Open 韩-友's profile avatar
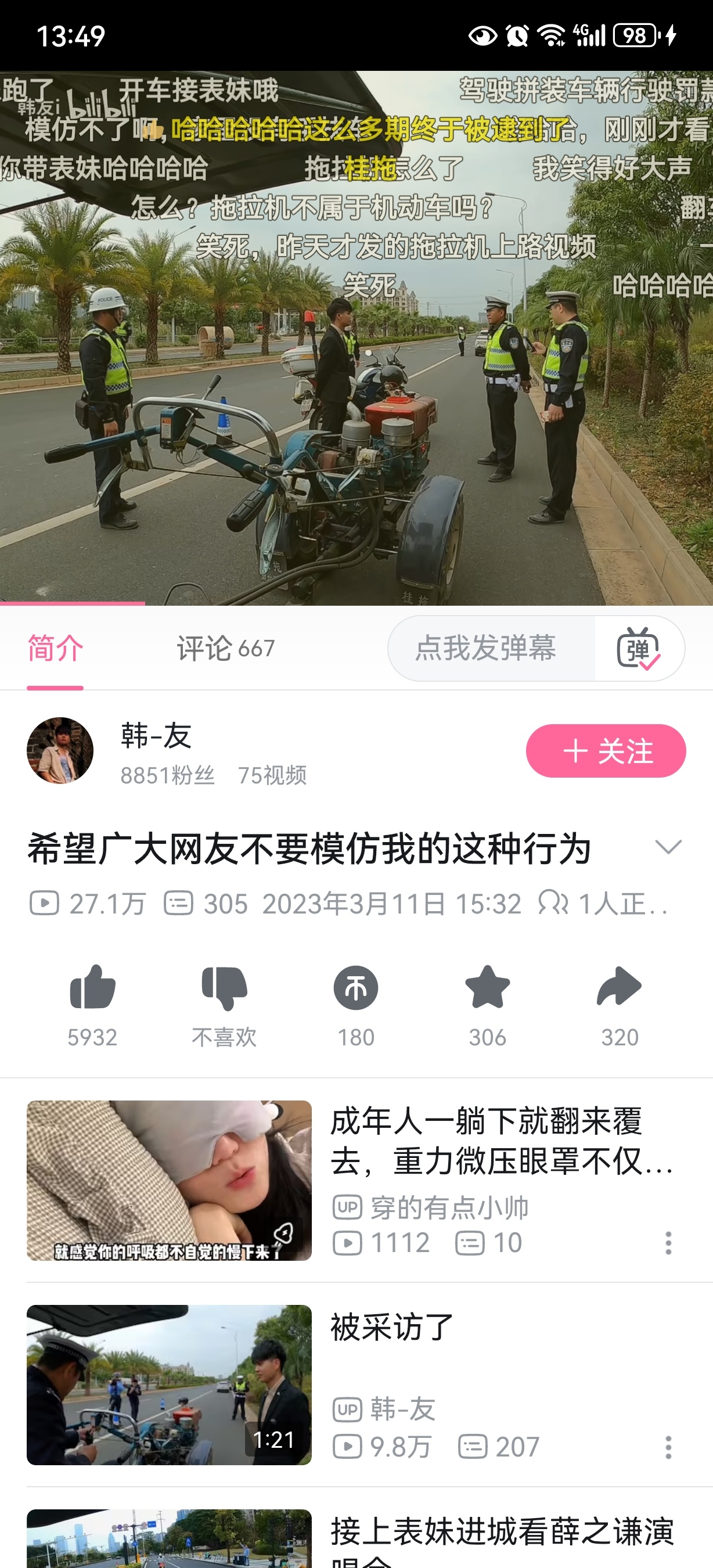 tap(60, 750)
